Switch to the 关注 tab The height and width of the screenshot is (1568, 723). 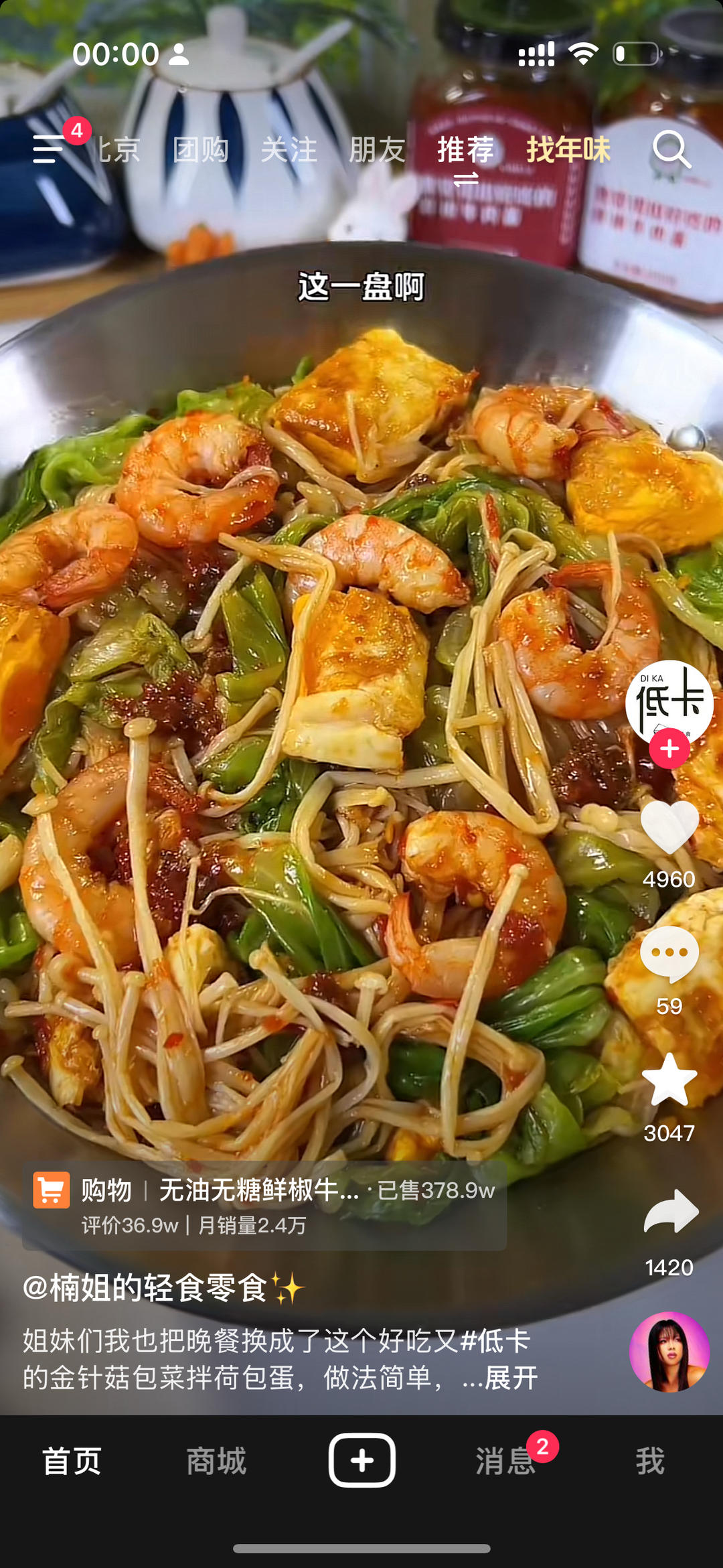289,149
